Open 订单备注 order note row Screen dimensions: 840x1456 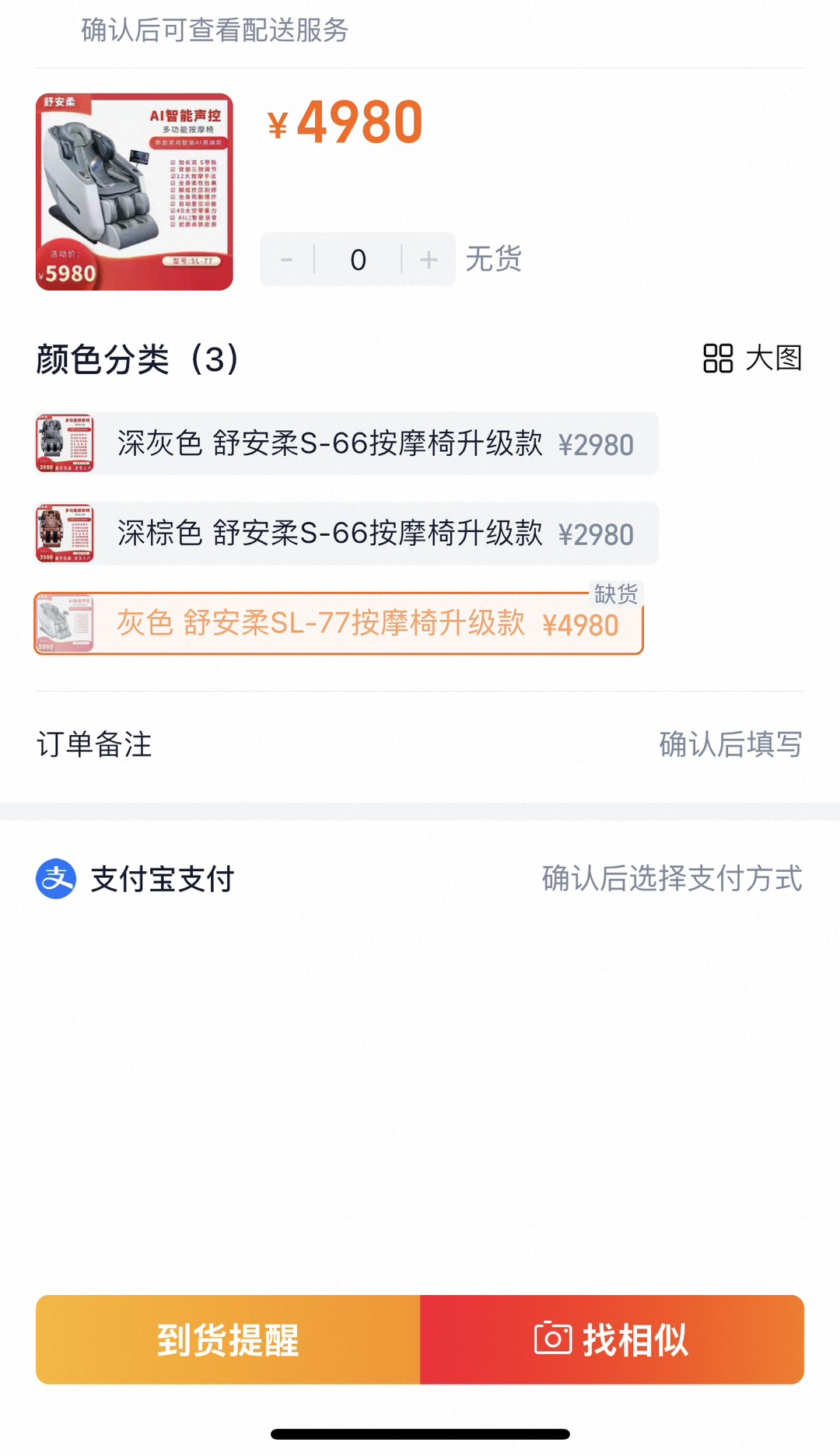420,744
